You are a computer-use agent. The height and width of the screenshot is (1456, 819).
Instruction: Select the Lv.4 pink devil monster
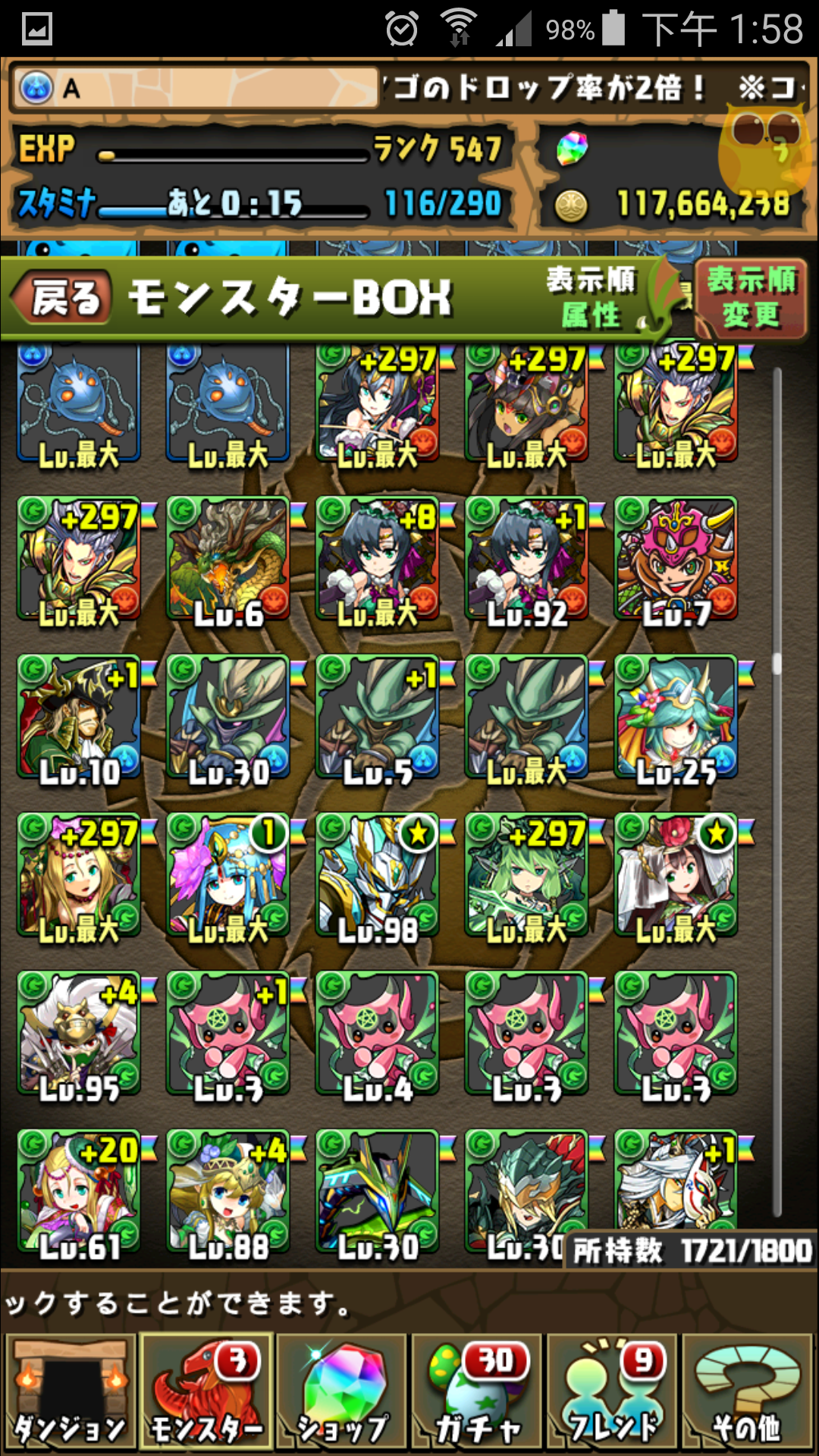point(377,1034)
